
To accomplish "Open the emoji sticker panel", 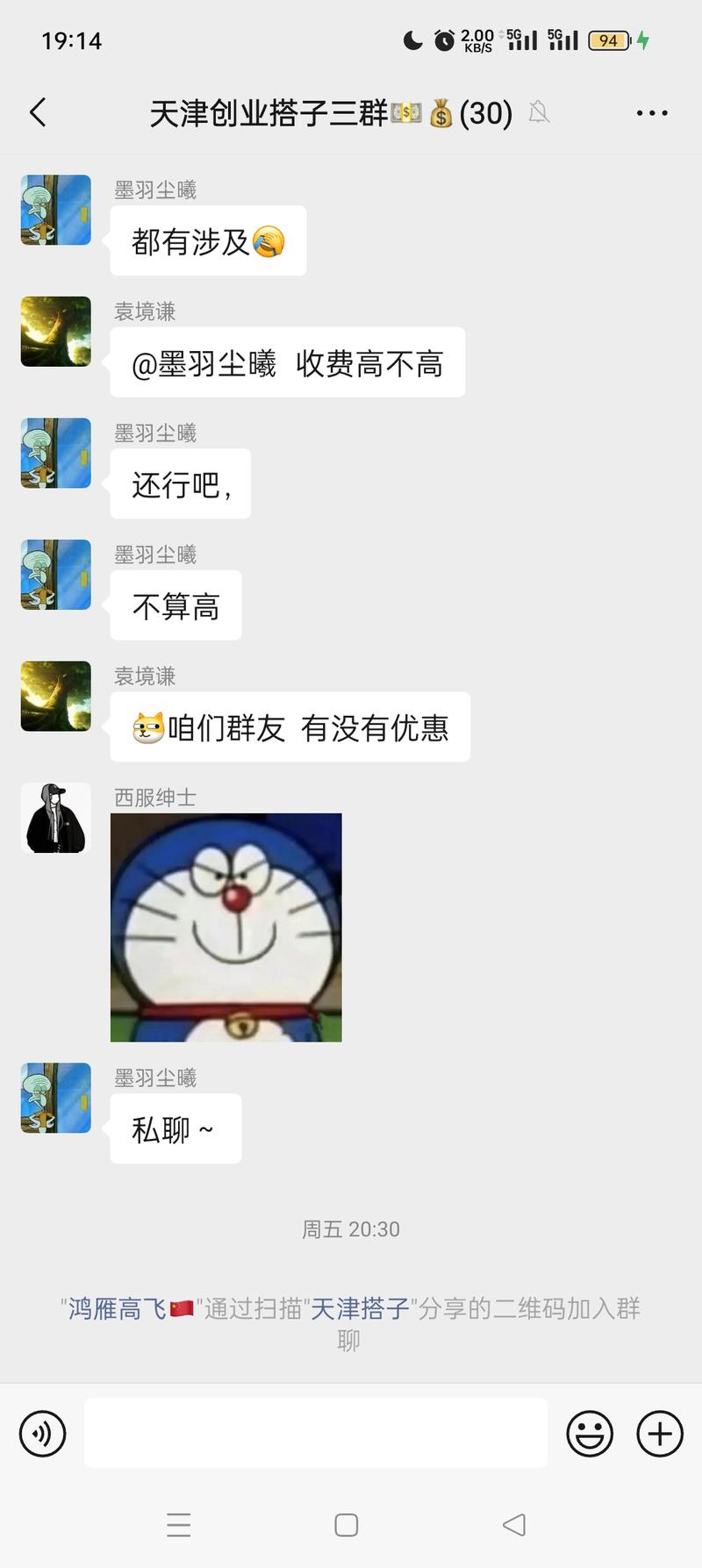I will [590, 1434].
